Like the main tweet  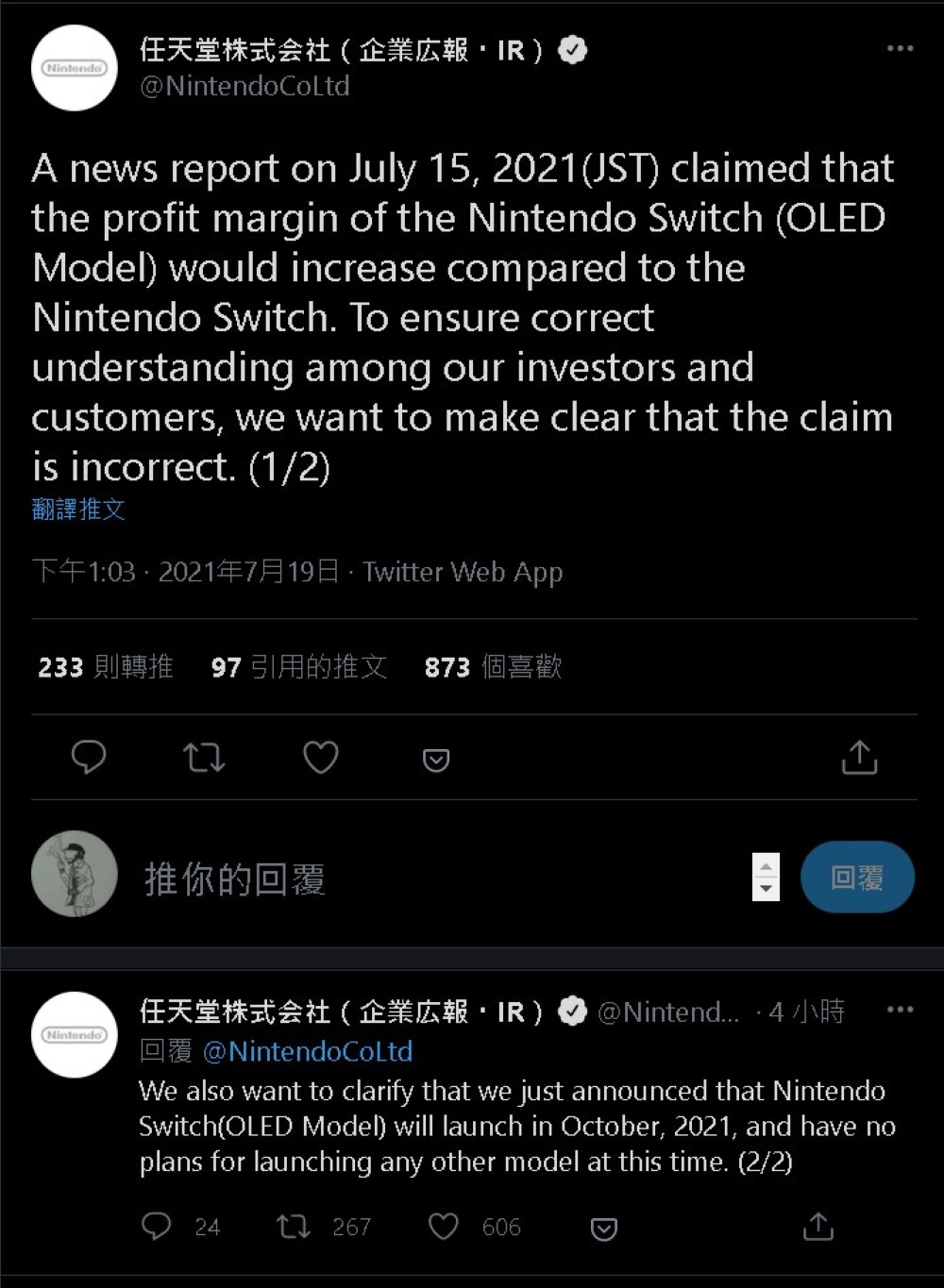tap(321, 757)
